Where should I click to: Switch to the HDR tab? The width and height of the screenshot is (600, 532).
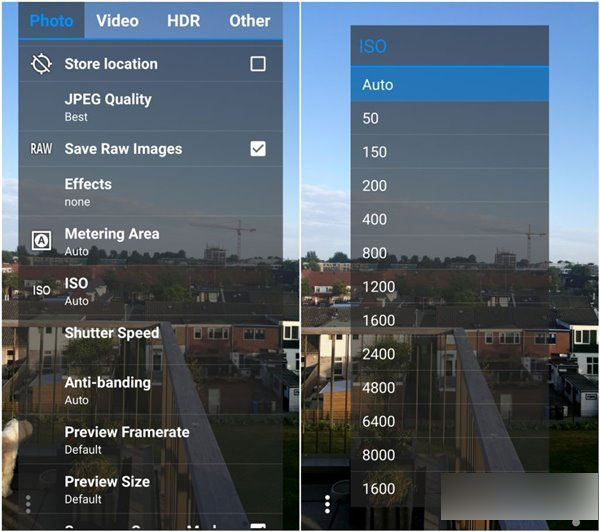coord(183,20)
